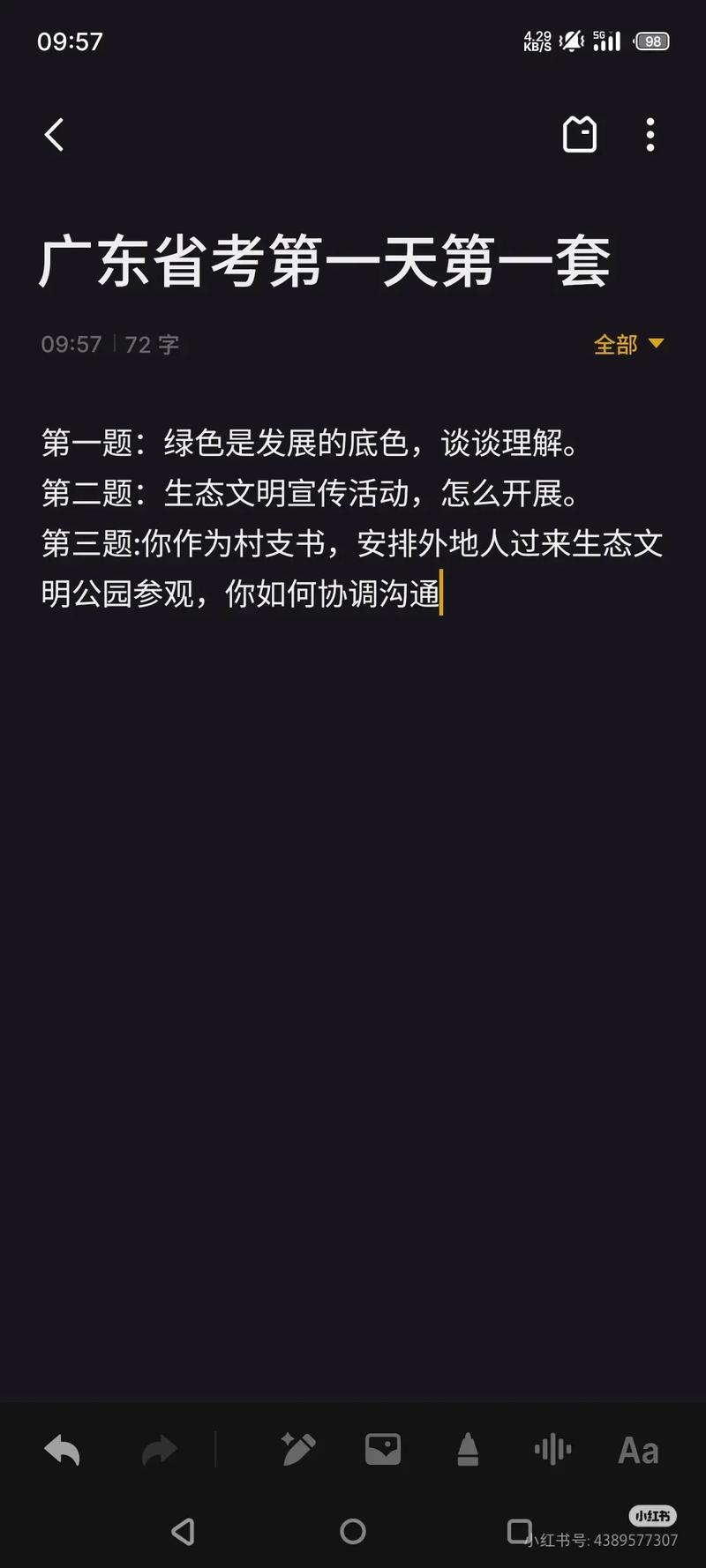Viewport: 706px width, 1568px height.
Task: Undo the last edit
Action: (63, 1450)
